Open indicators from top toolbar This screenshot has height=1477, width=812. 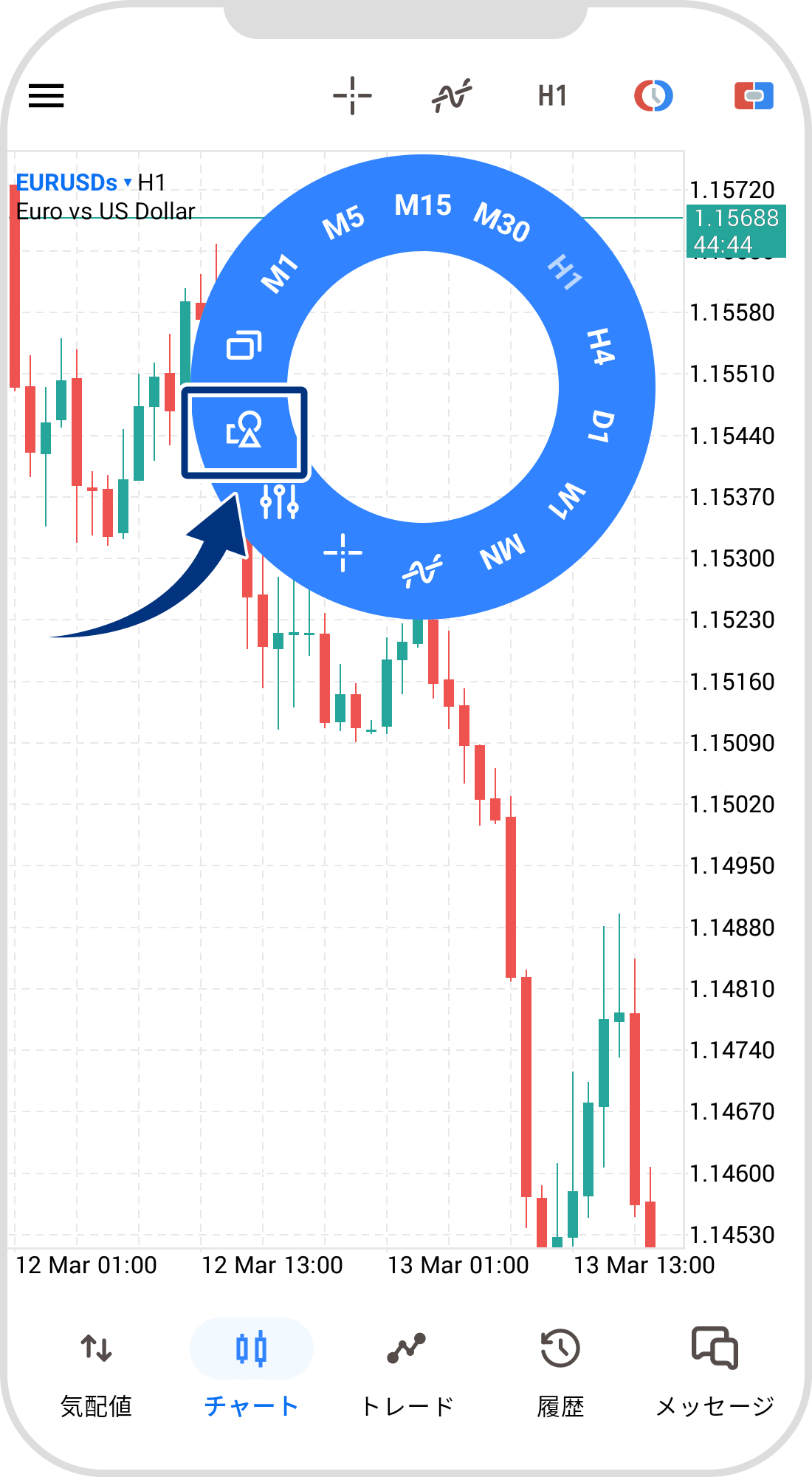[452, 96]
